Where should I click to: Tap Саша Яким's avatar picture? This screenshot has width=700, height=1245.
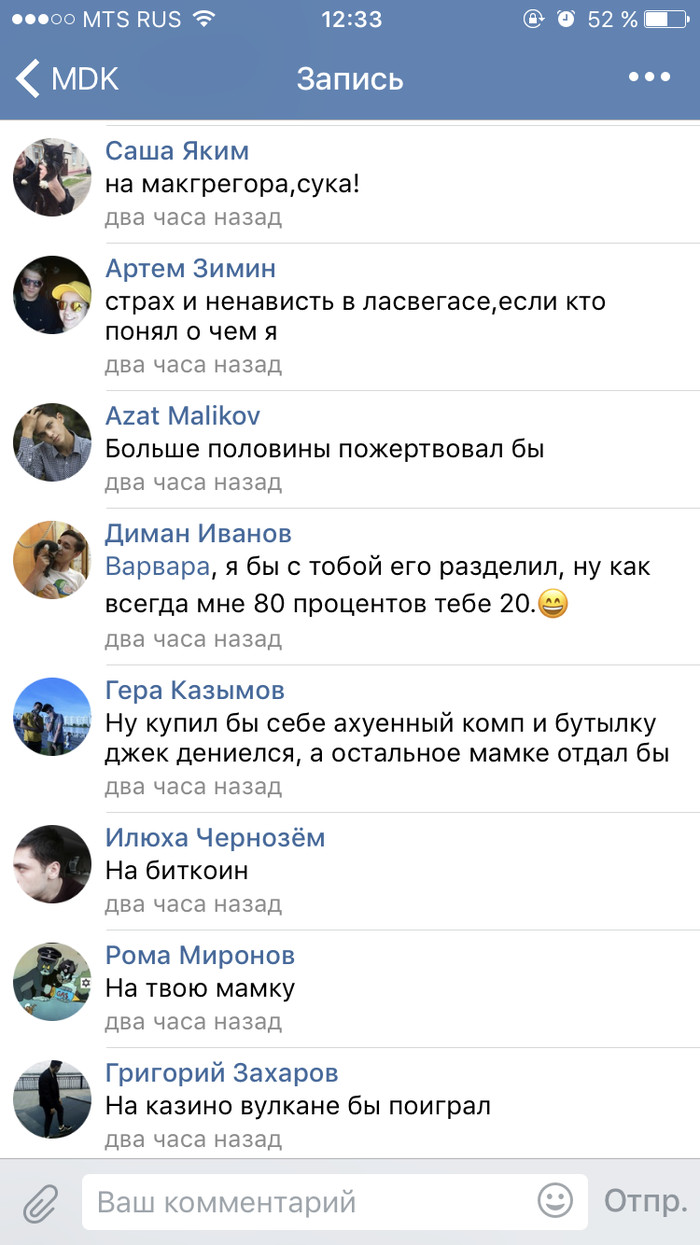(x=52, y=177)
